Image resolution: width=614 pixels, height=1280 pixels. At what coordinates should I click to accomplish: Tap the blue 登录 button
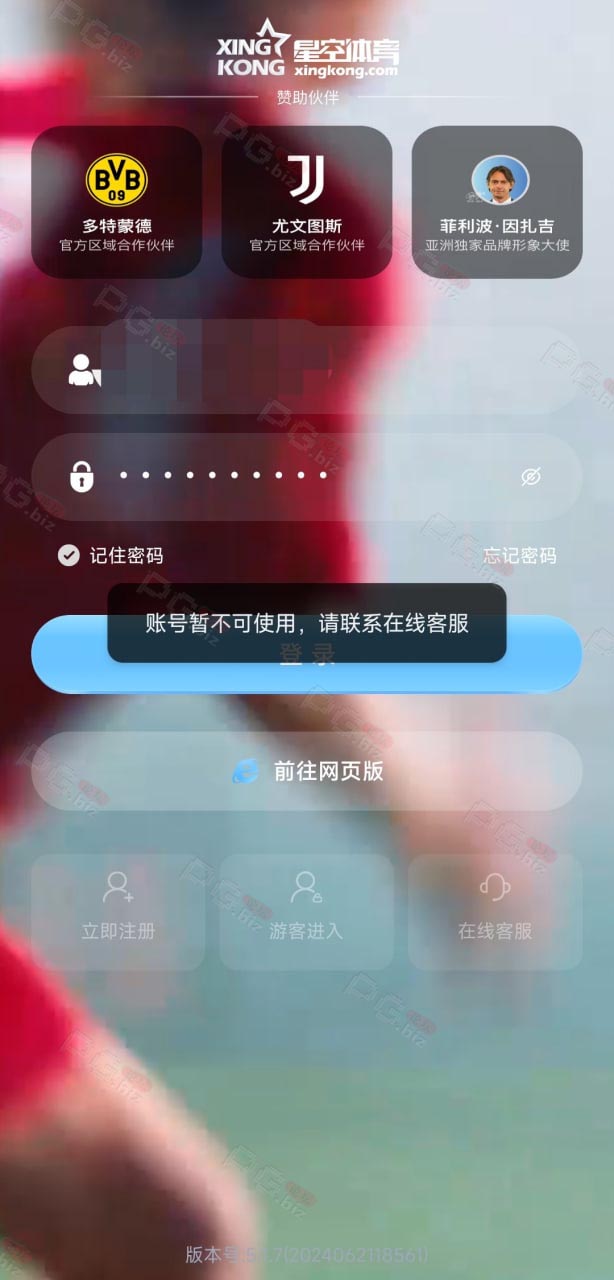pyautogui.click(x=306, y=654)
